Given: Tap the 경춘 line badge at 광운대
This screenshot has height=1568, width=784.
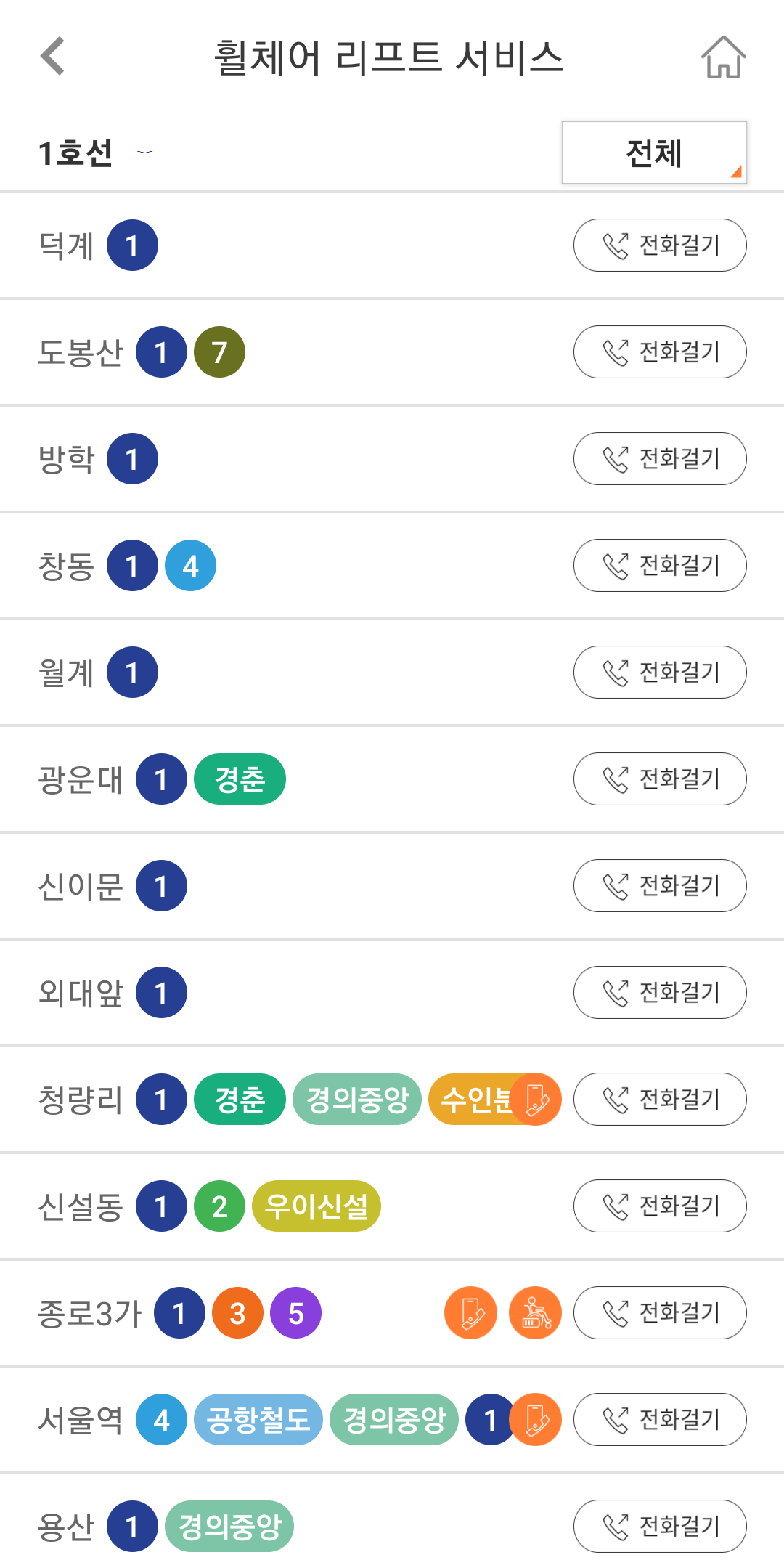Looking at the screenshot, I should [x=240, y=779].
